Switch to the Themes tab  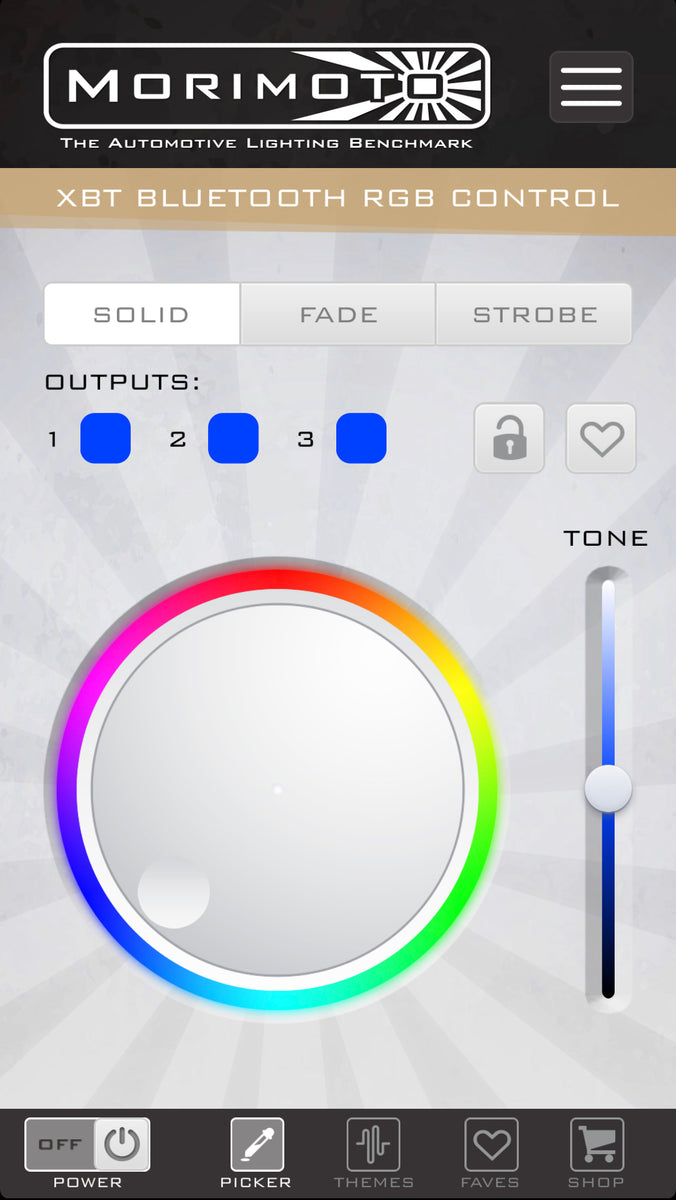coord(373,1152)
